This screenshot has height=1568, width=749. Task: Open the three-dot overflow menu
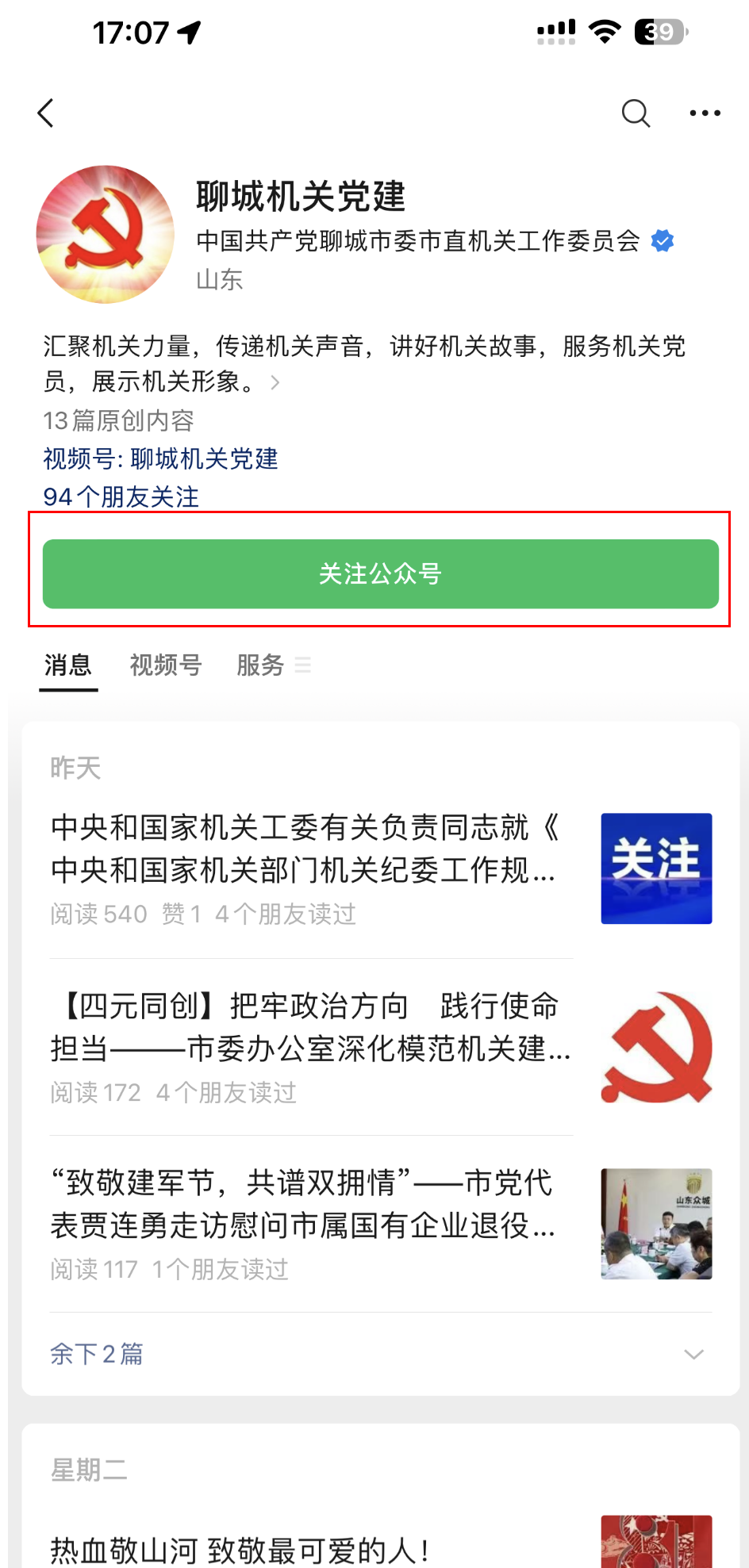coord(705,113)
